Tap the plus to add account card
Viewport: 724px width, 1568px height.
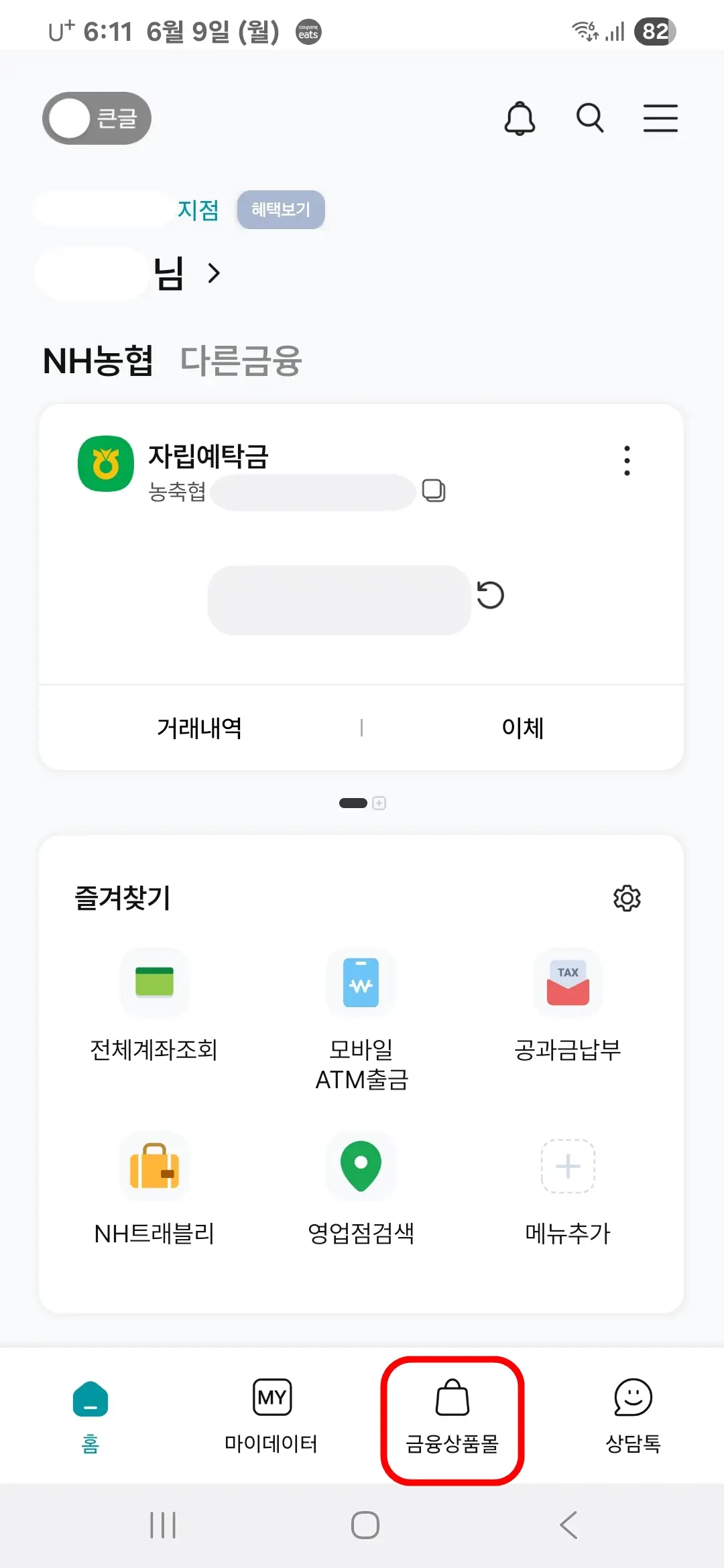click(379, 803)
